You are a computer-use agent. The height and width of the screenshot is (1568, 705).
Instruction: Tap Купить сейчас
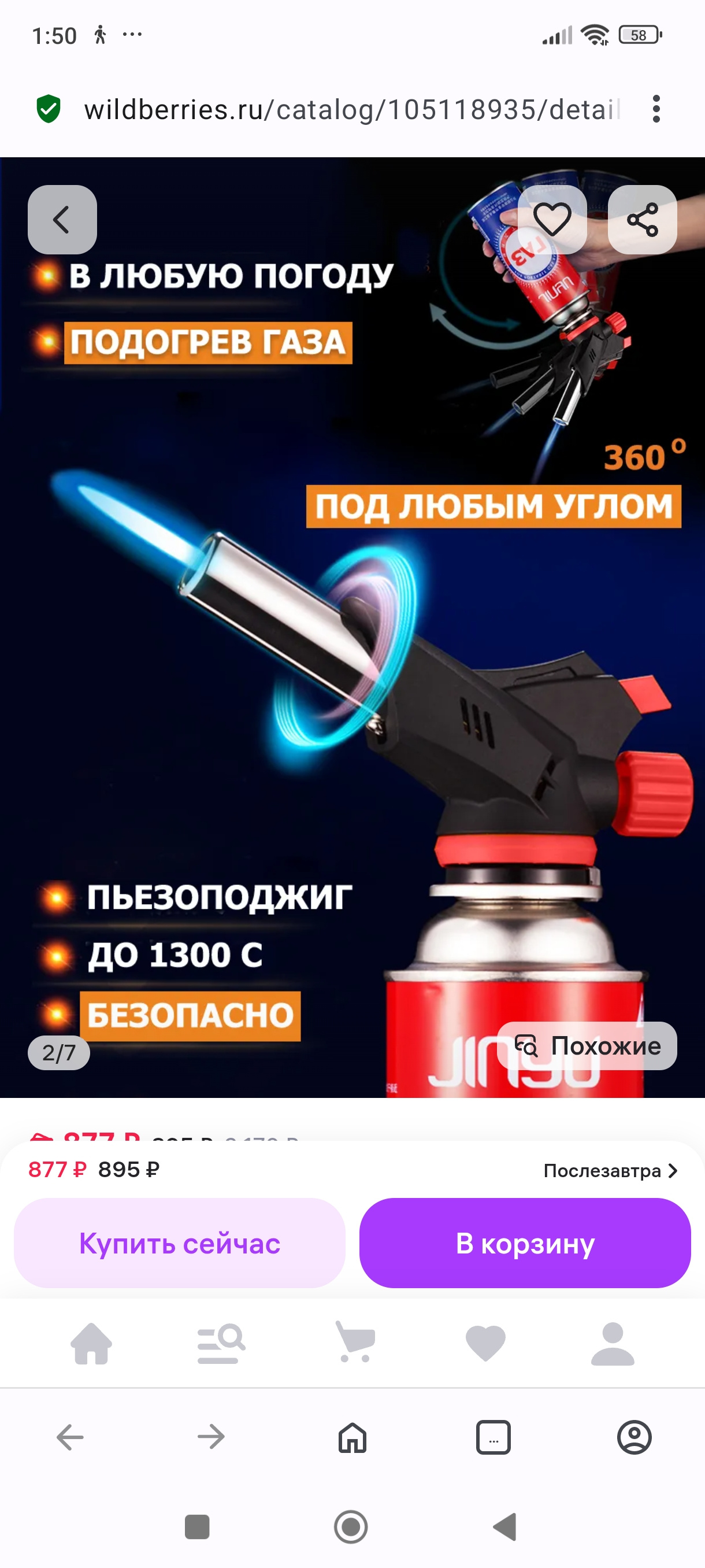point(180,1242)
